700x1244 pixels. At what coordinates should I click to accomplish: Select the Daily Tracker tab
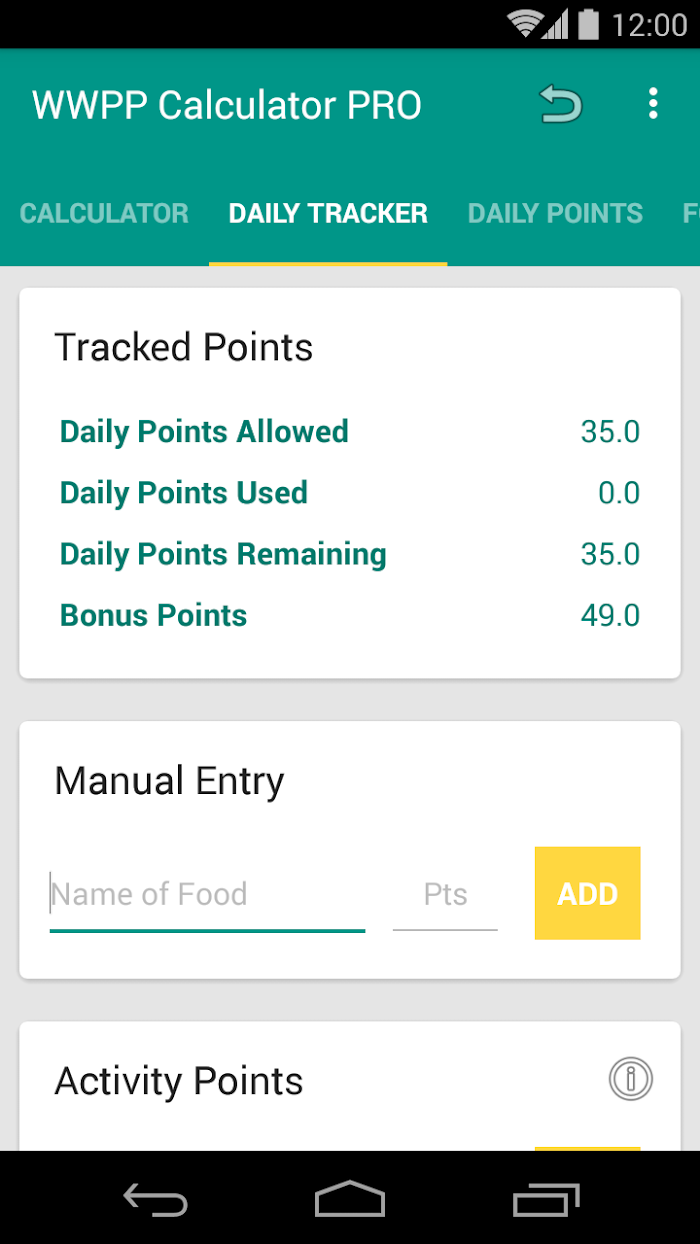pyautogui.click(x=328, y=213)
